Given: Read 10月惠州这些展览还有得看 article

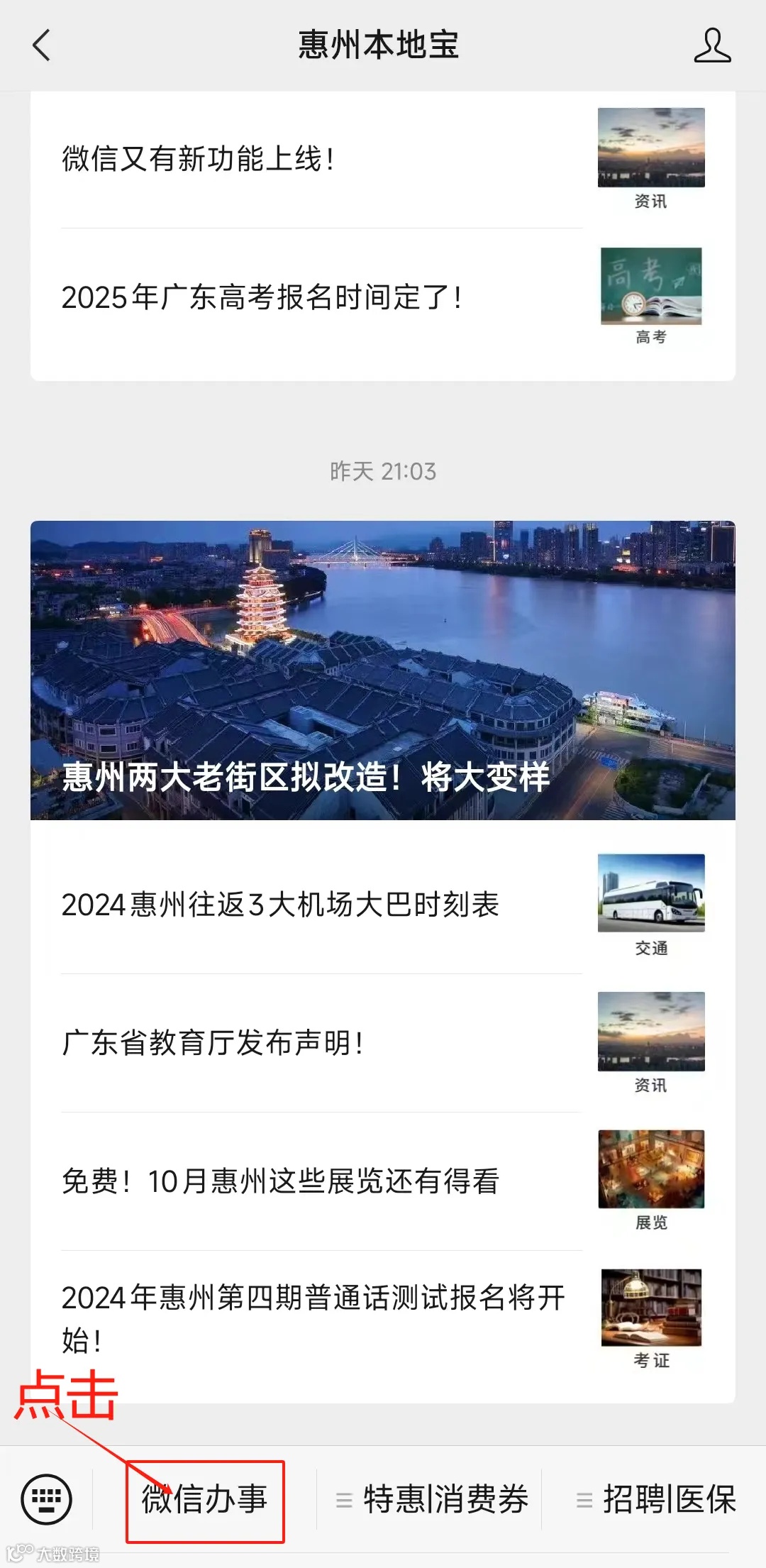Looking at the screenshot, I should [x=281, y=1181].
